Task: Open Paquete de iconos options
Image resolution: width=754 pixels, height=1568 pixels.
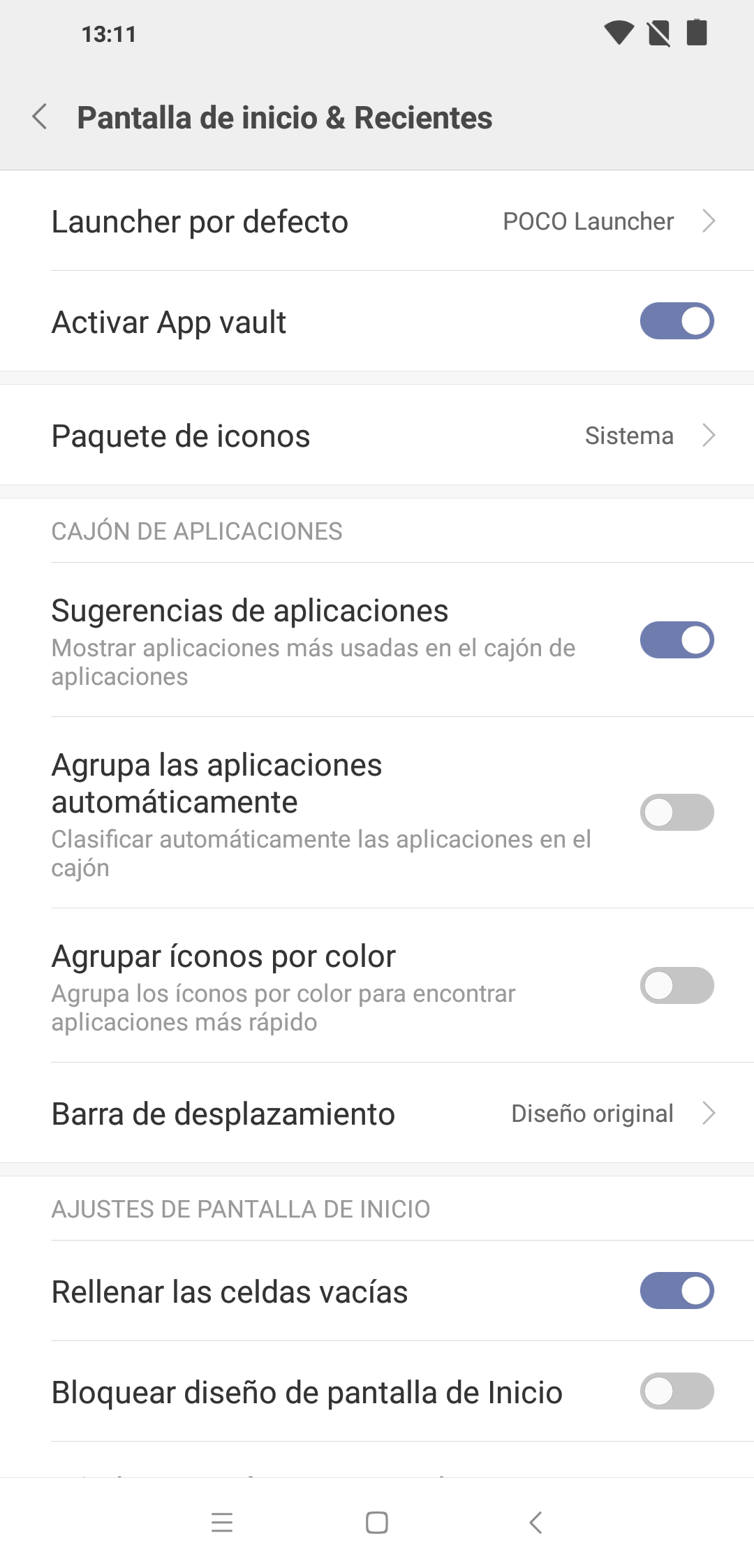Action: (377, 435)
